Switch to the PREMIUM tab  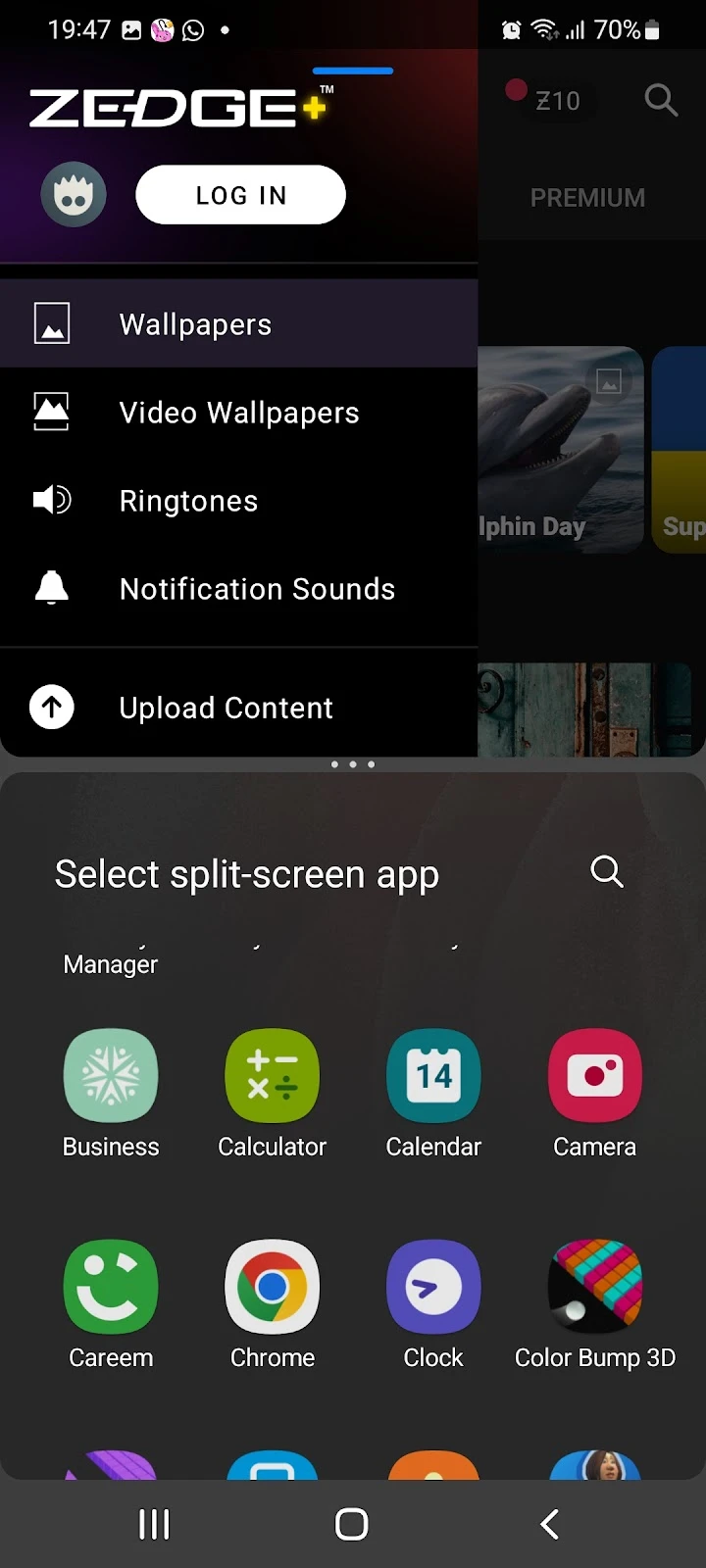tap(587, 198)
